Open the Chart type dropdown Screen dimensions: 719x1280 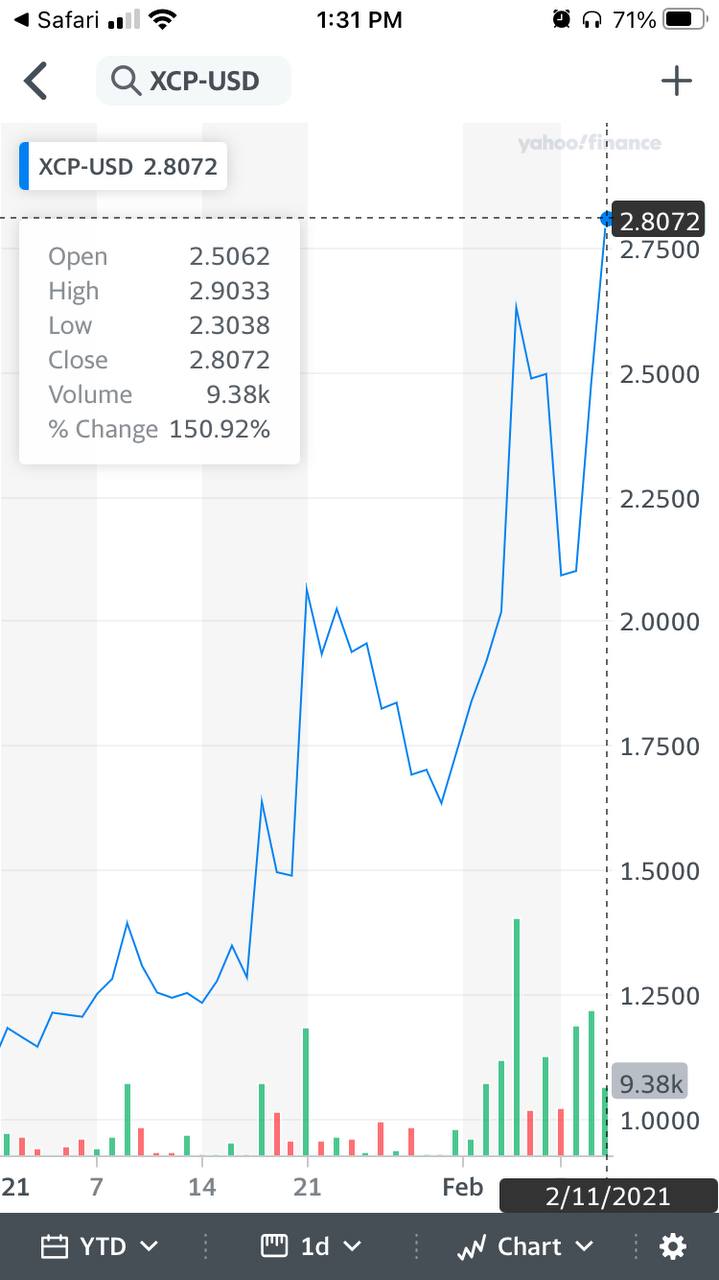525,1246
